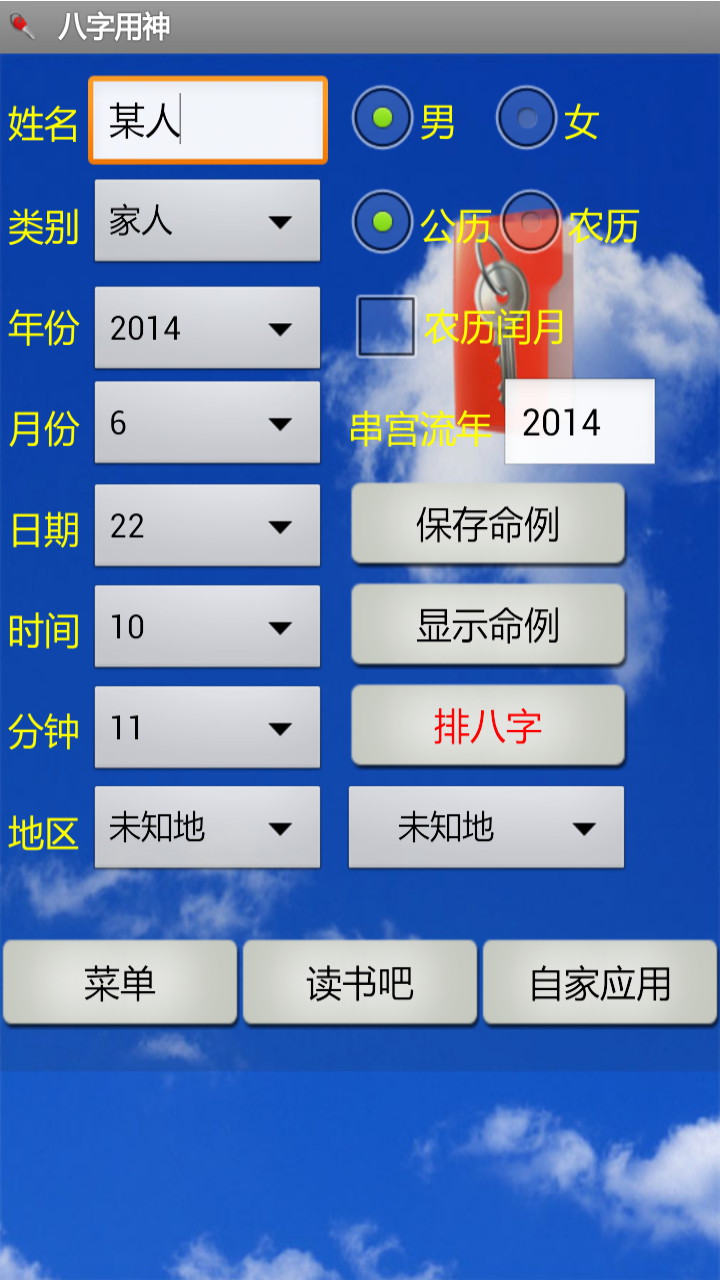Open 自家应用
The width and height of the screenshot is (720, 1280).
(x=600, y=983)
